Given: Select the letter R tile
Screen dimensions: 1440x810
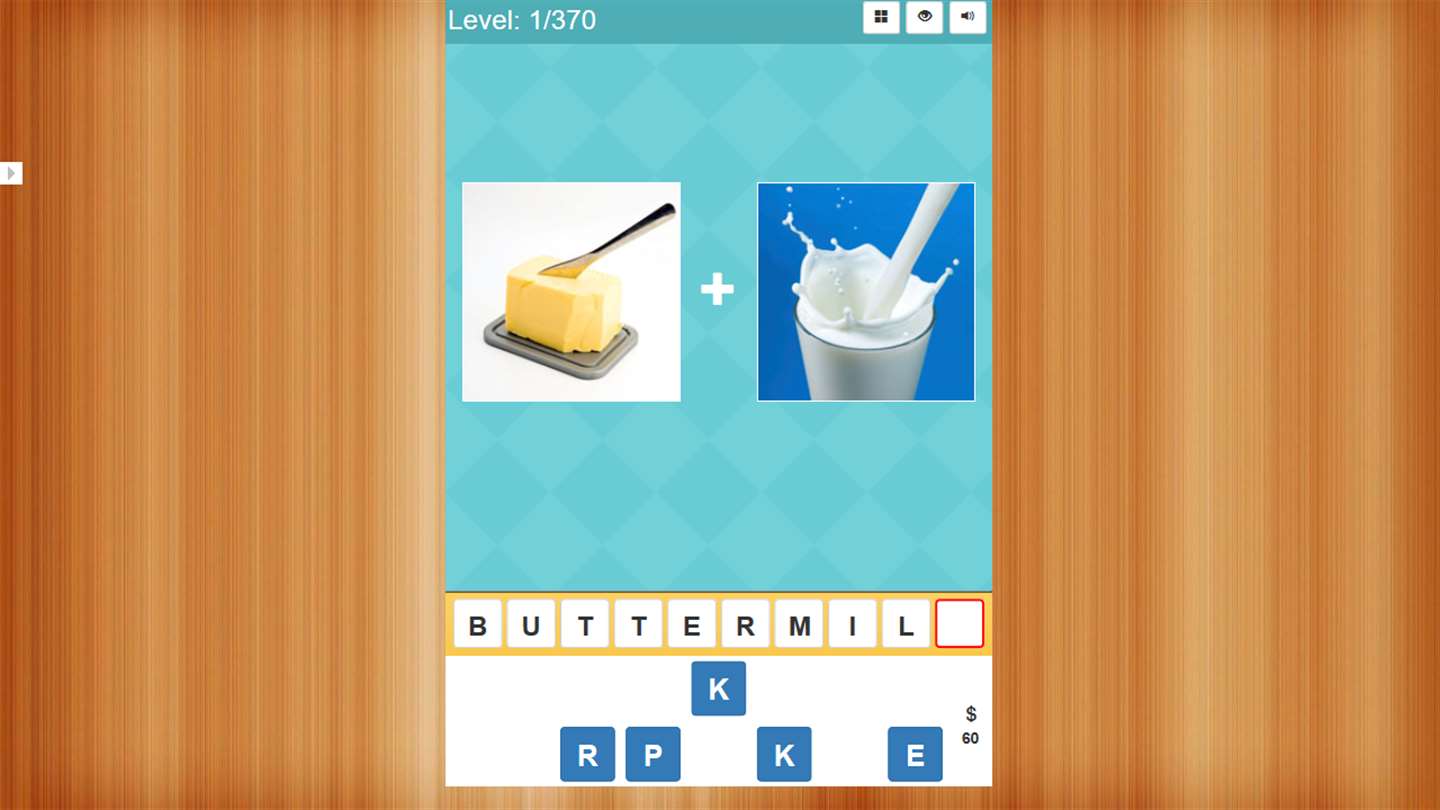Looking at the screenshot, I should click(587, 755).
